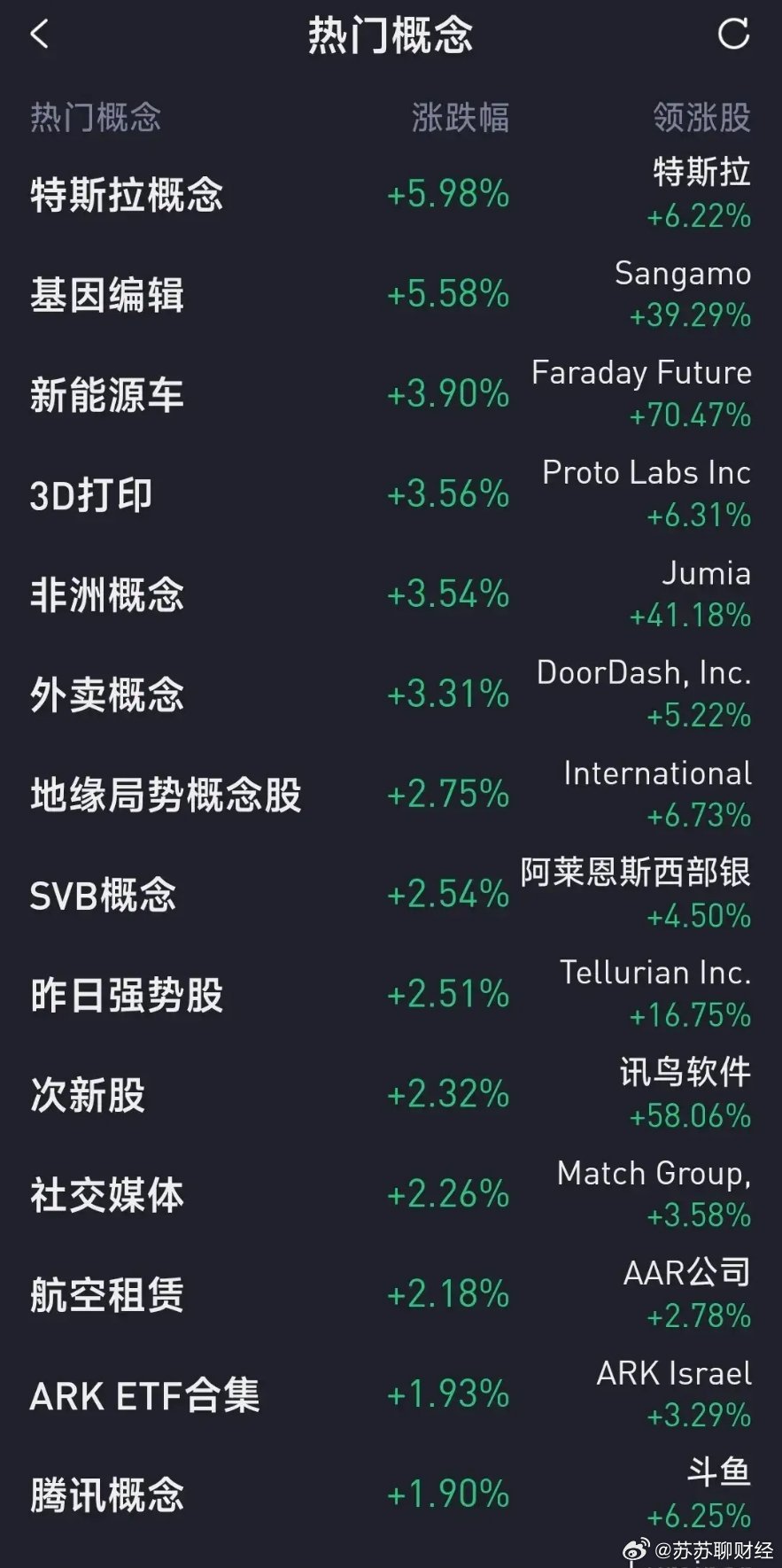View the 社交媒体 concept
Viewport: 782px width, 1568px height.
pyautogui.click(x=391, y=1195)
